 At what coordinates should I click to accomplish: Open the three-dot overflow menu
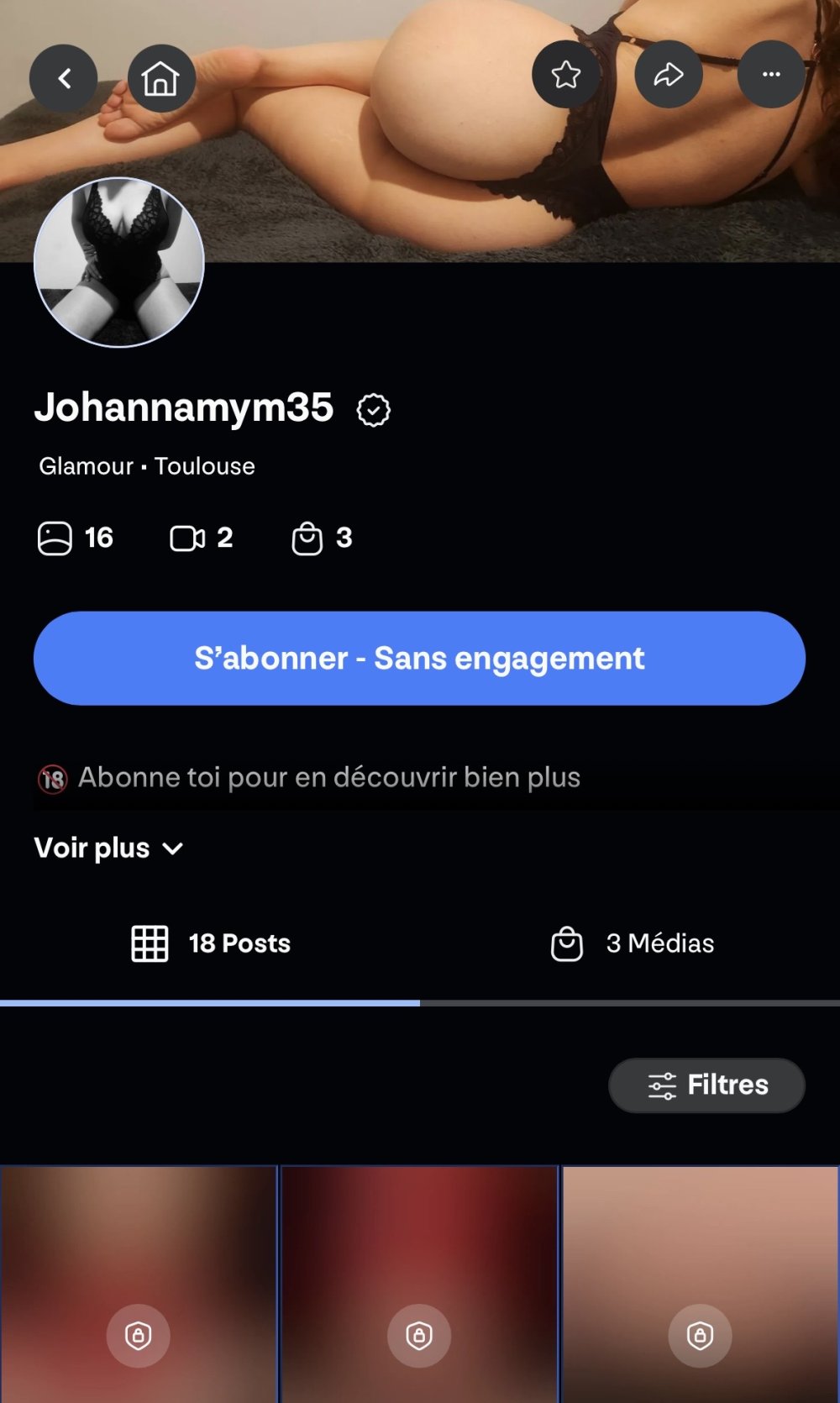[x=771, y=75]
